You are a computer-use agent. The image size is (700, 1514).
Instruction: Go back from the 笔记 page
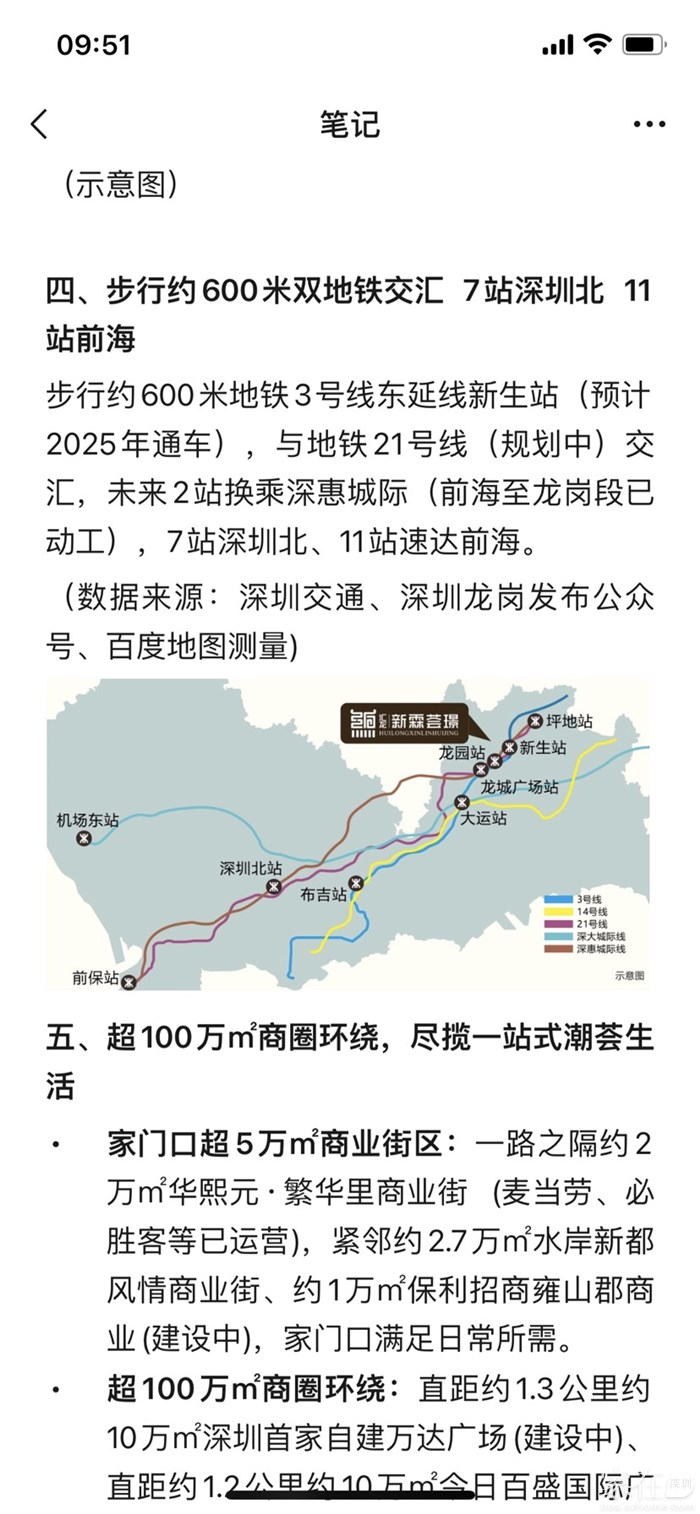pyautogui.click(x=39, y=125)
